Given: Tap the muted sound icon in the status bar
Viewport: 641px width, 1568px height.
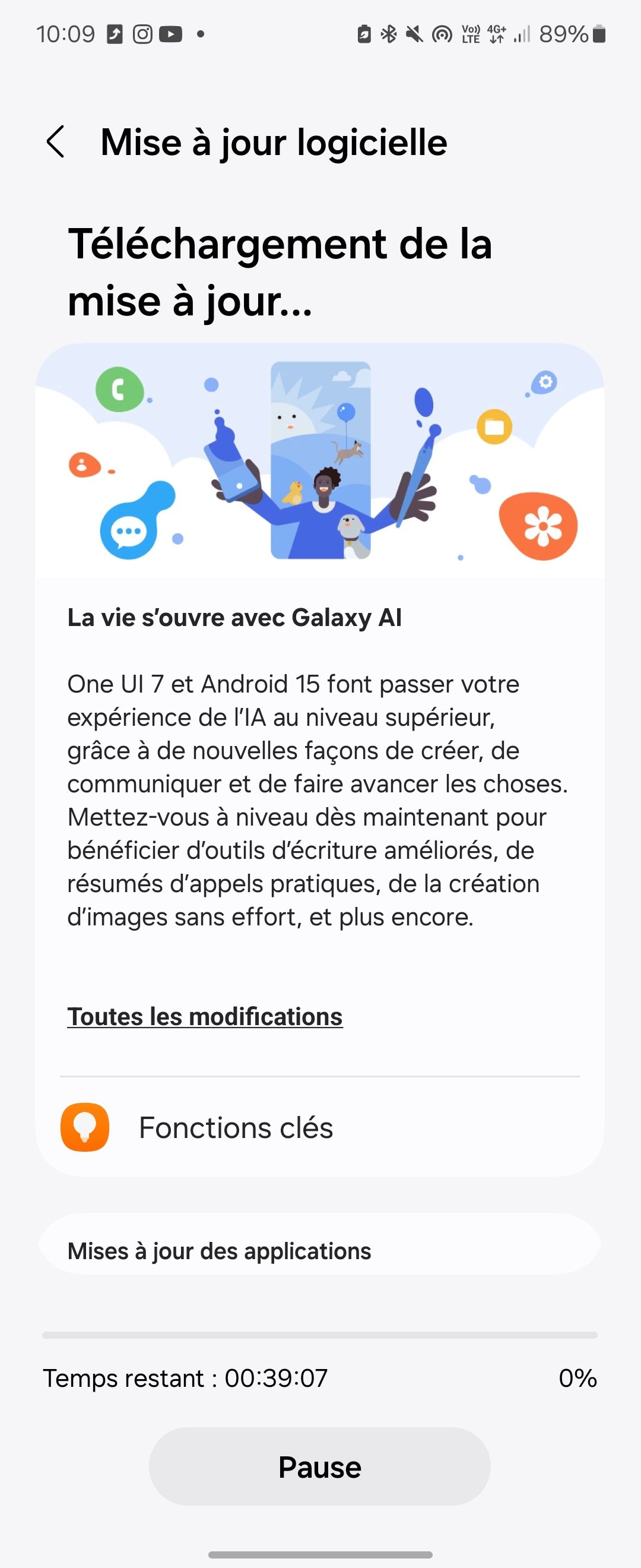Looking at the screenshot, I should [x=415, y=34].
